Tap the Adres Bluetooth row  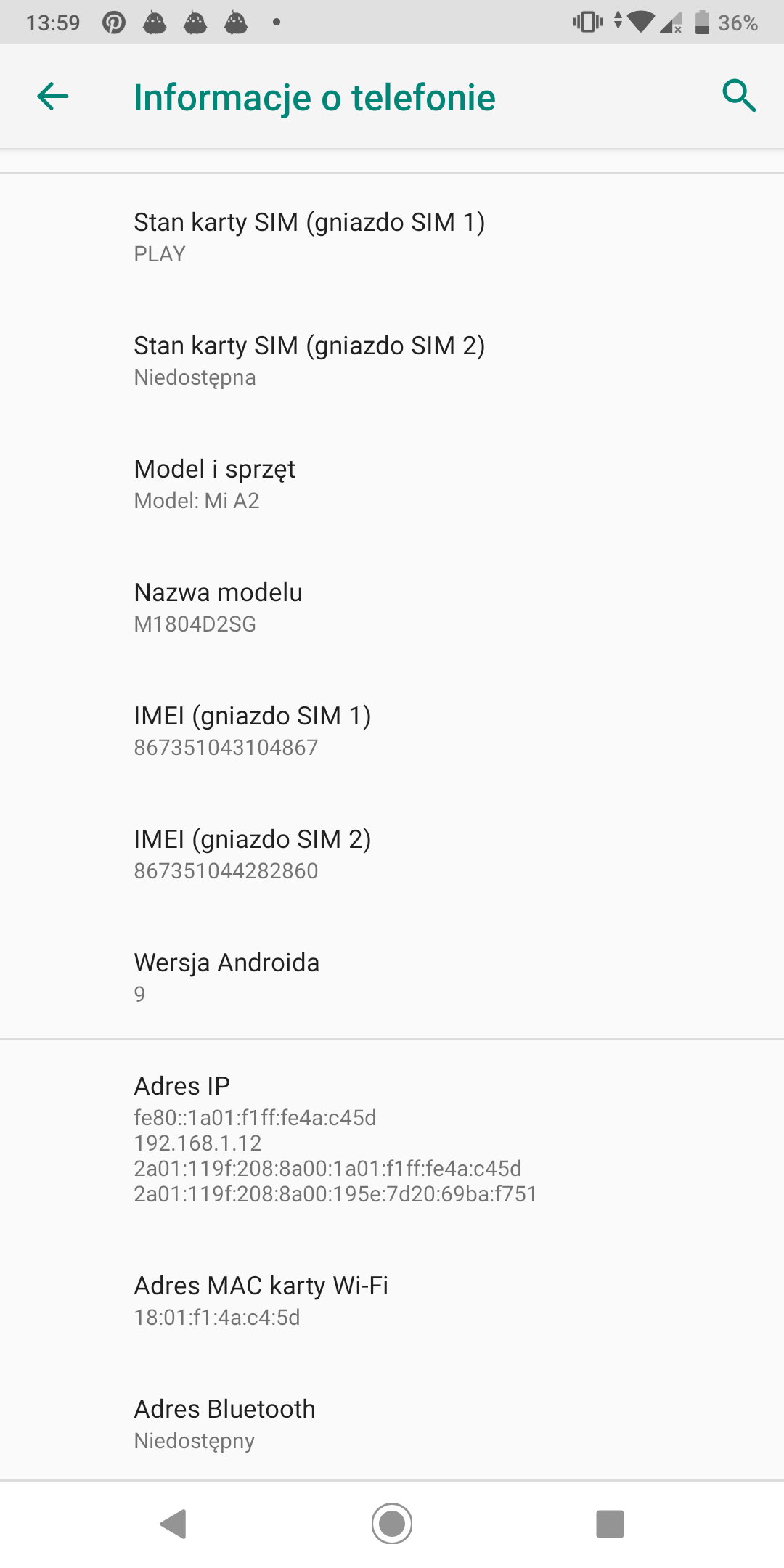392,1424
